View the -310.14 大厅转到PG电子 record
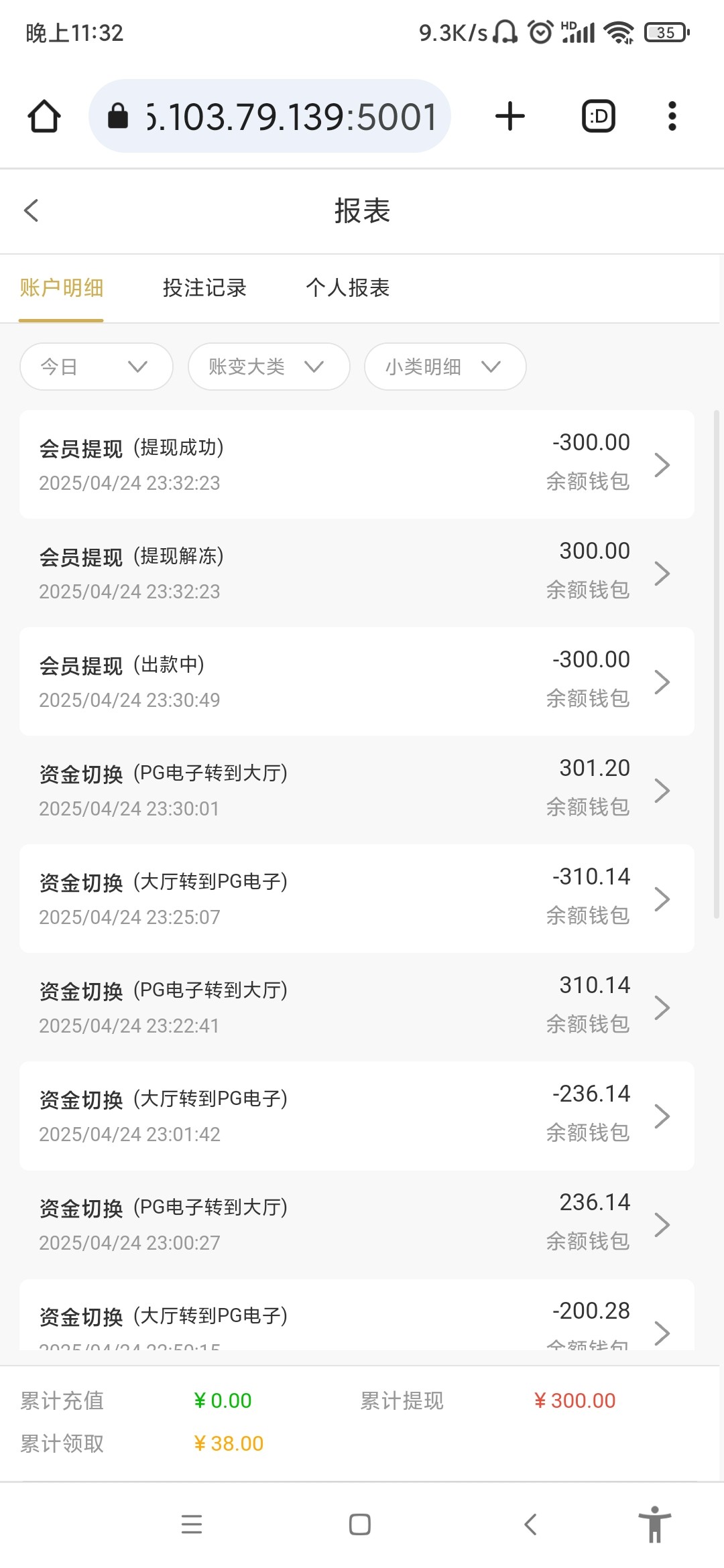 click(357, 899)
